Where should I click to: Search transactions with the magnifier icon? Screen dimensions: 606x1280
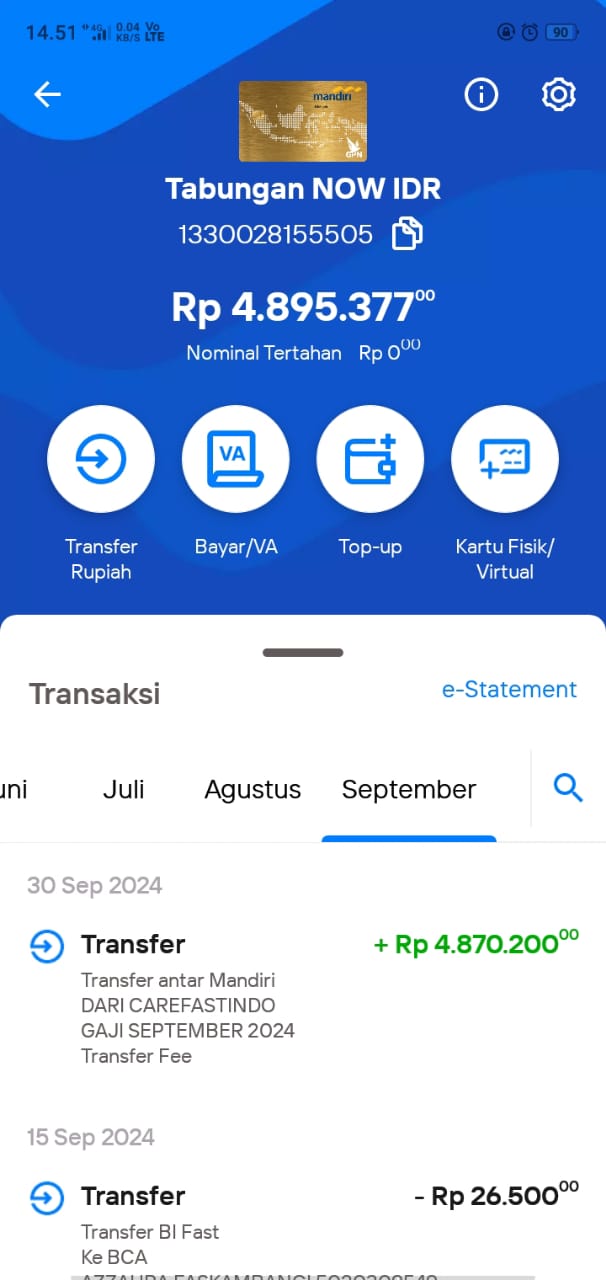tap(568, 788)
